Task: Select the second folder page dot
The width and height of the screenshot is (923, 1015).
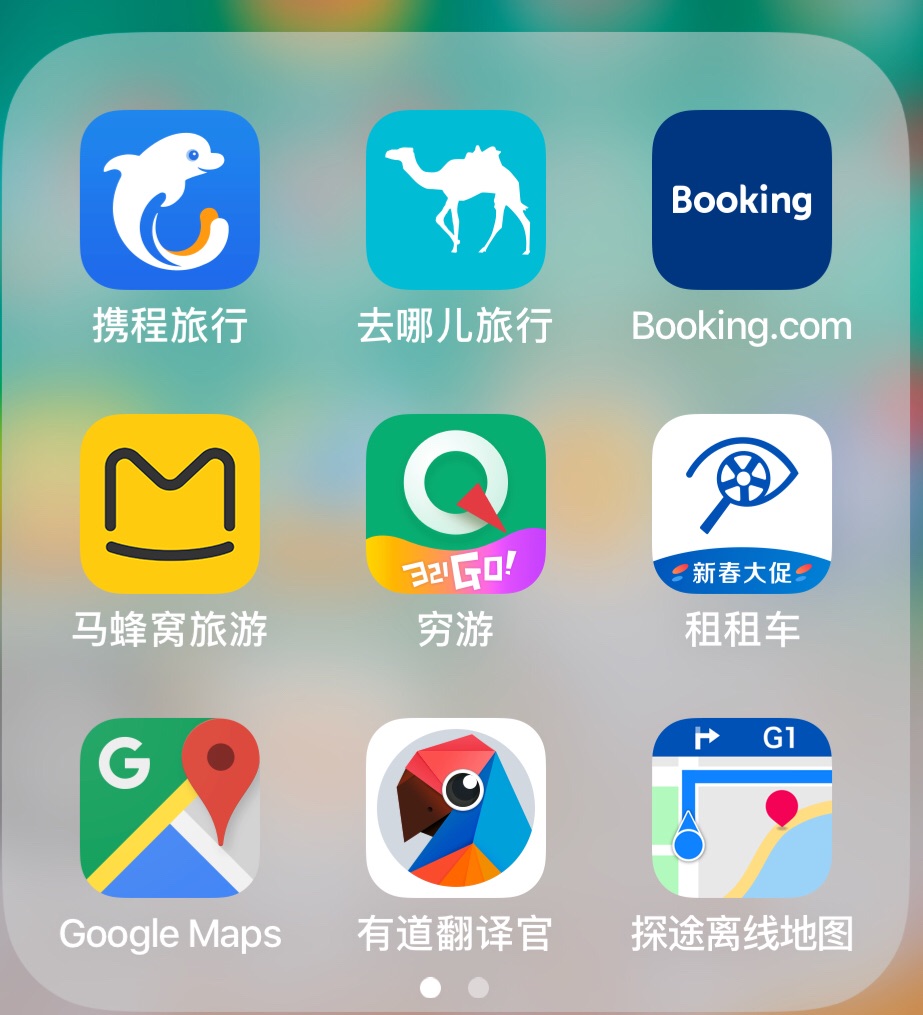Action: 479,988
